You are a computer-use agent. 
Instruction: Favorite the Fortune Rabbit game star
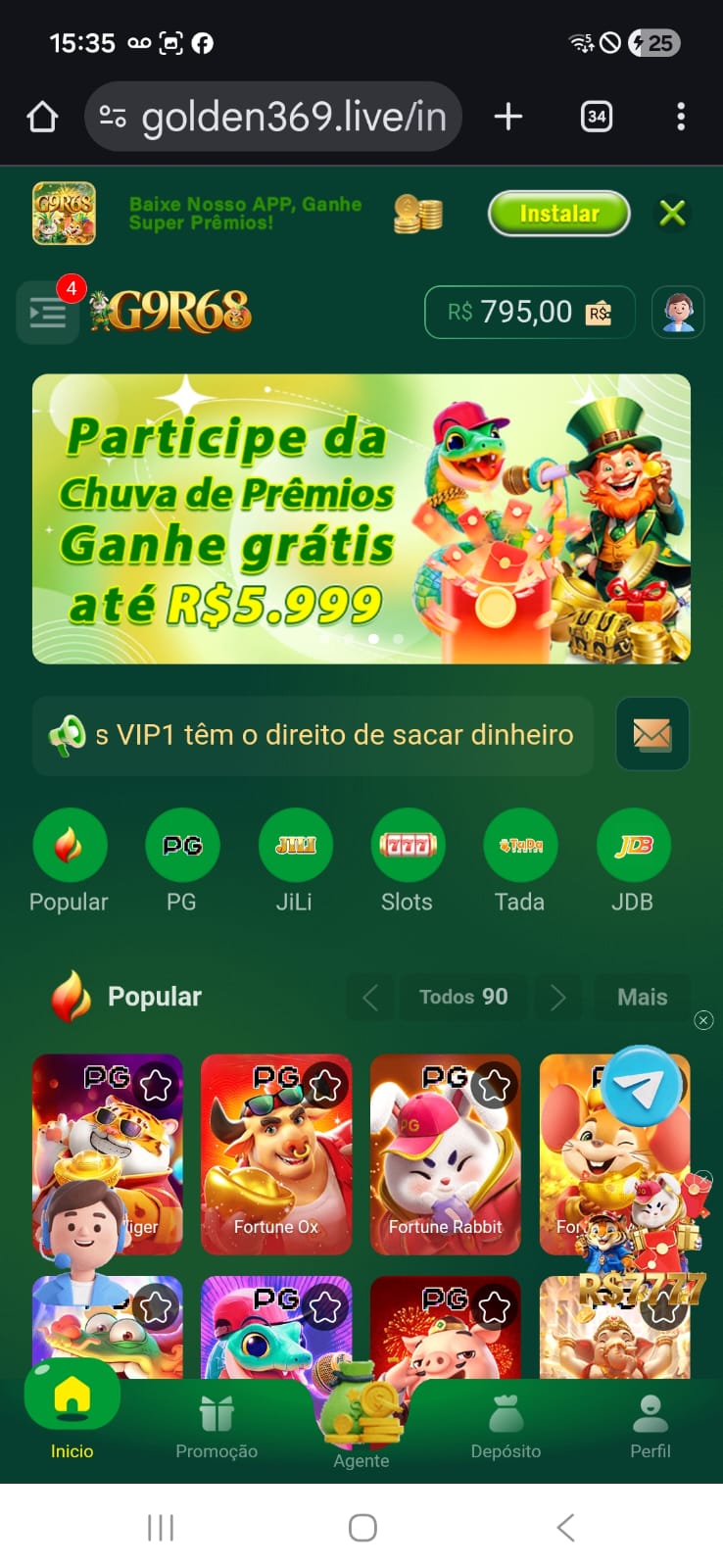[x=495, y=1084]
